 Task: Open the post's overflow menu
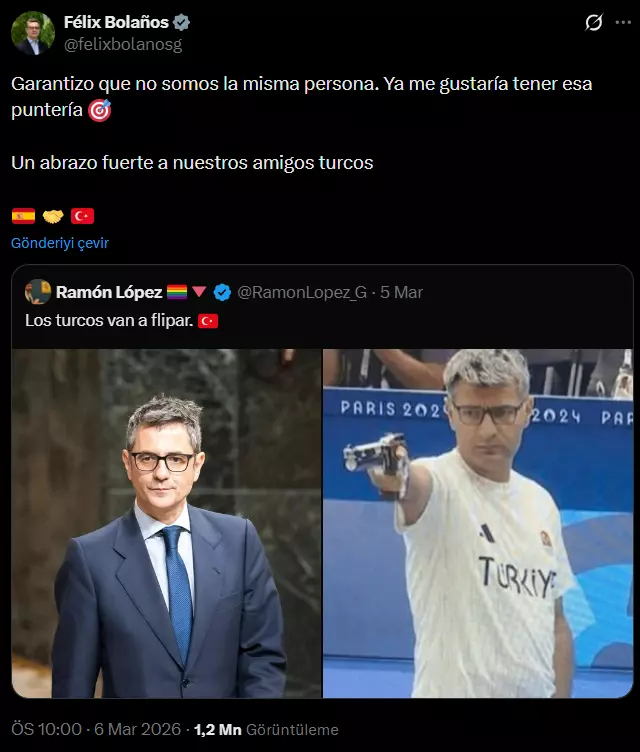624,22
